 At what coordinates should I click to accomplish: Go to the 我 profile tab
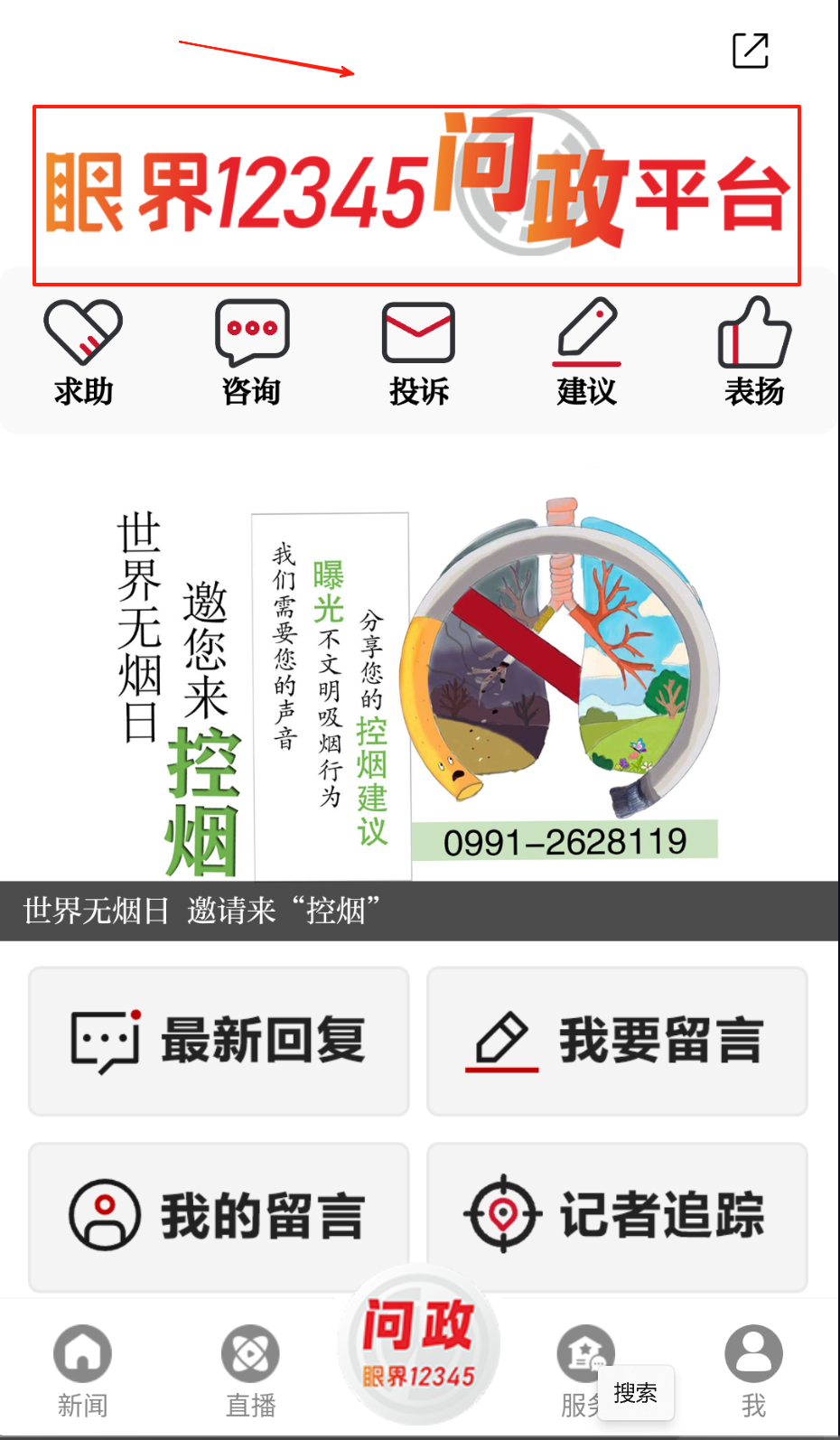click(x=753, y=1369)
